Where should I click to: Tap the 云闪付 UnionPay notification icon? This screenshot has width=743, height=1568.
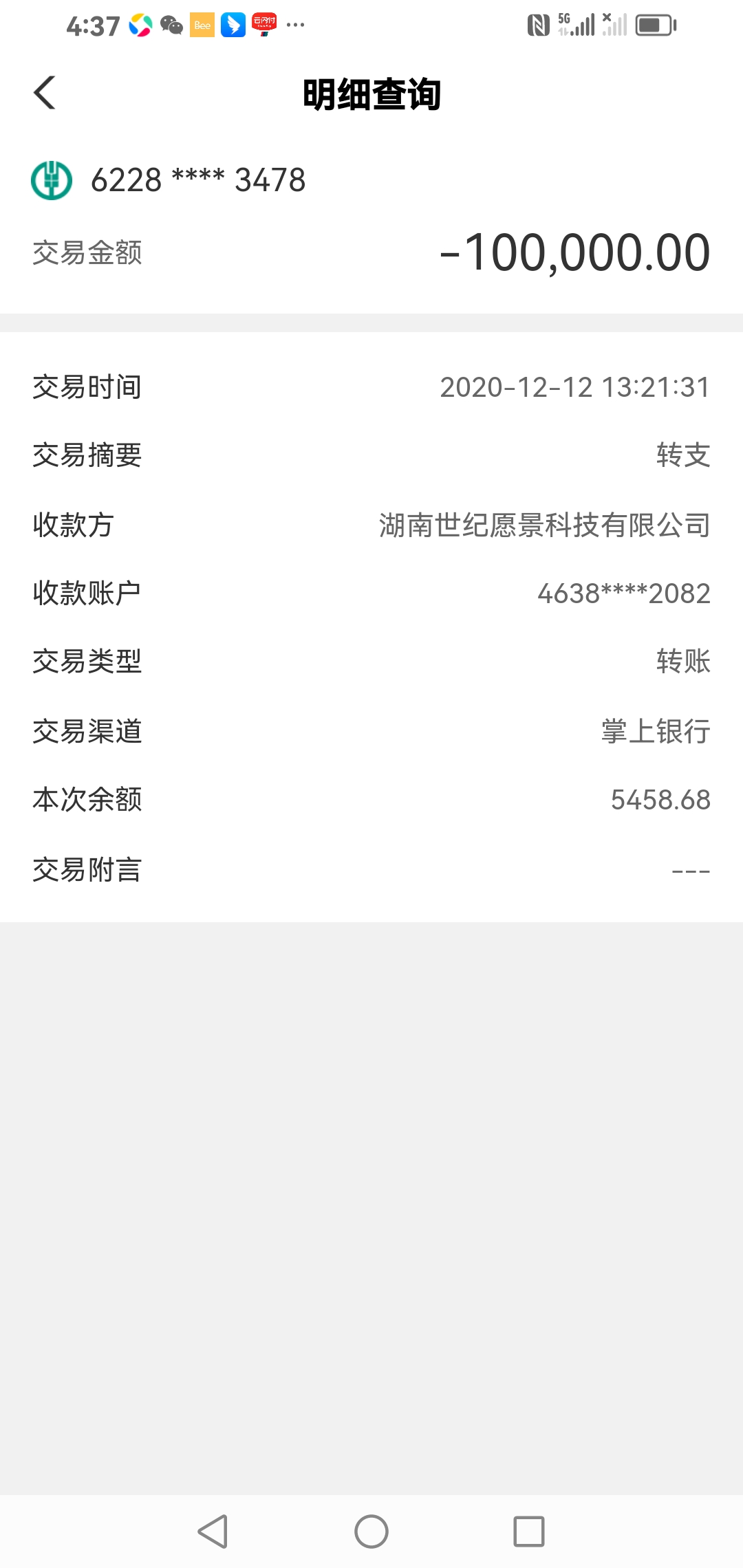[265, 23]
